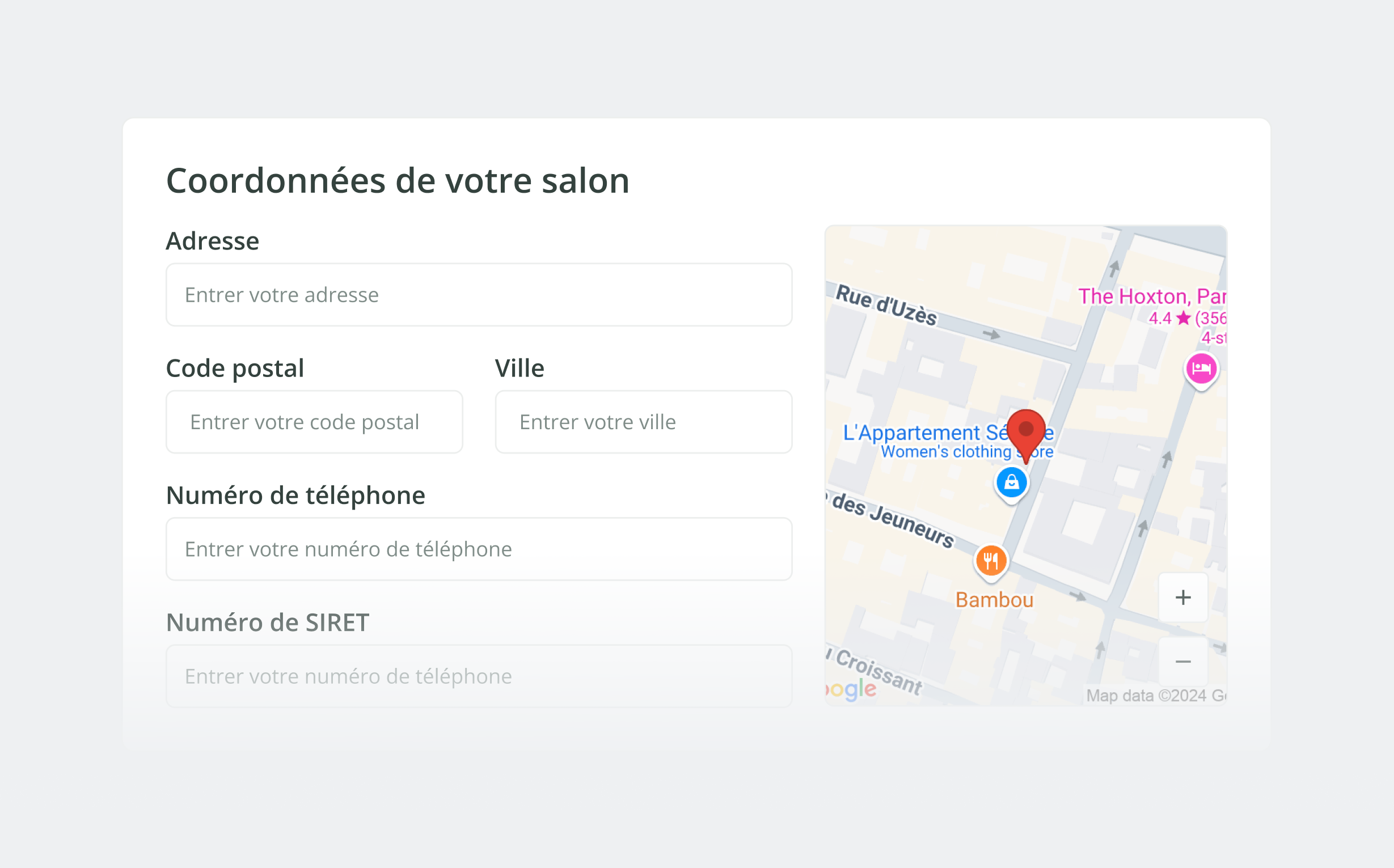Zoom out on the map
This screenshot has width=1394, height=868.
1182,661
